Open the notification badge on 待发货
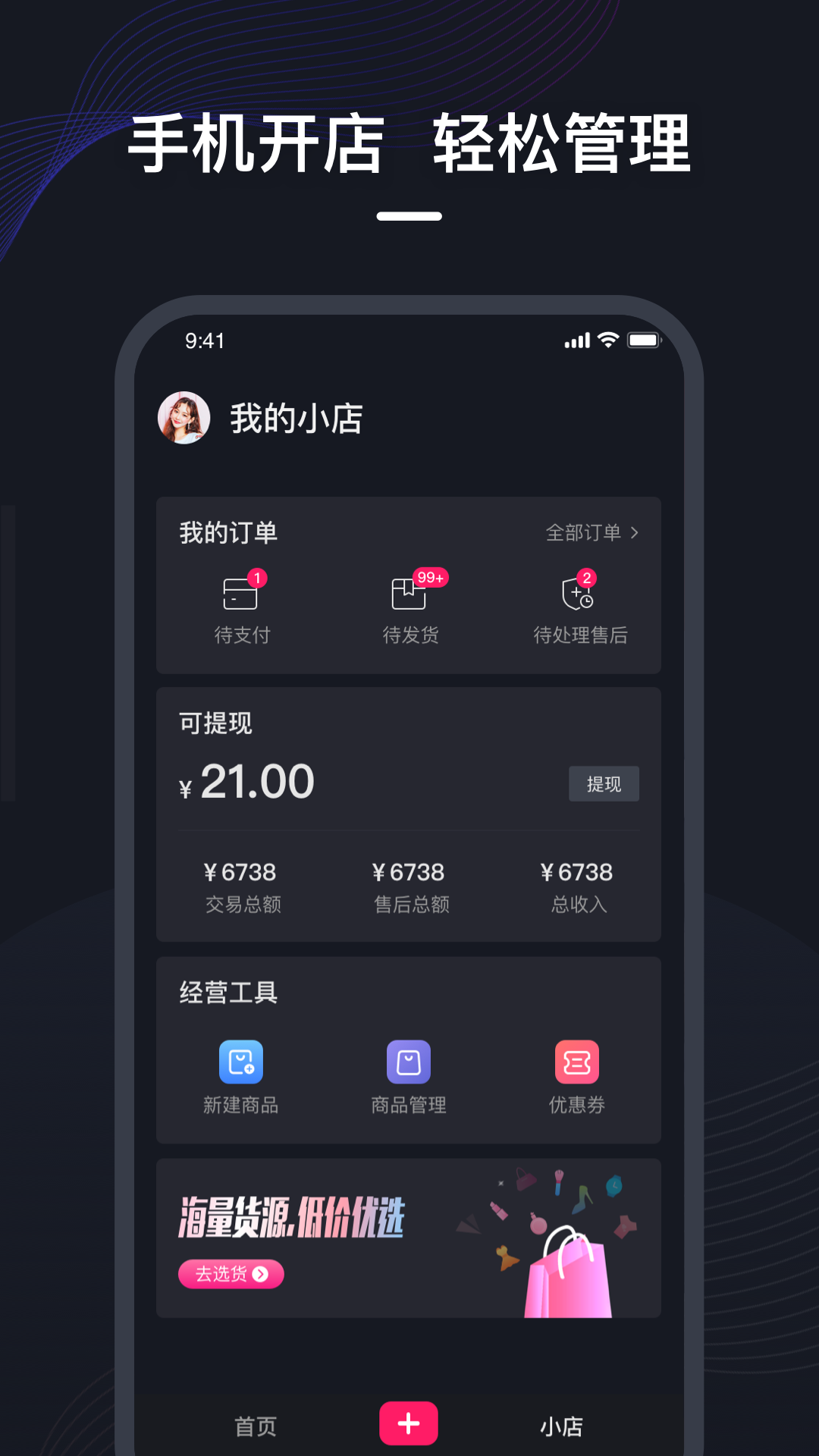The height and width of the screenshot is (1456, 819). [x=432, y=576]
